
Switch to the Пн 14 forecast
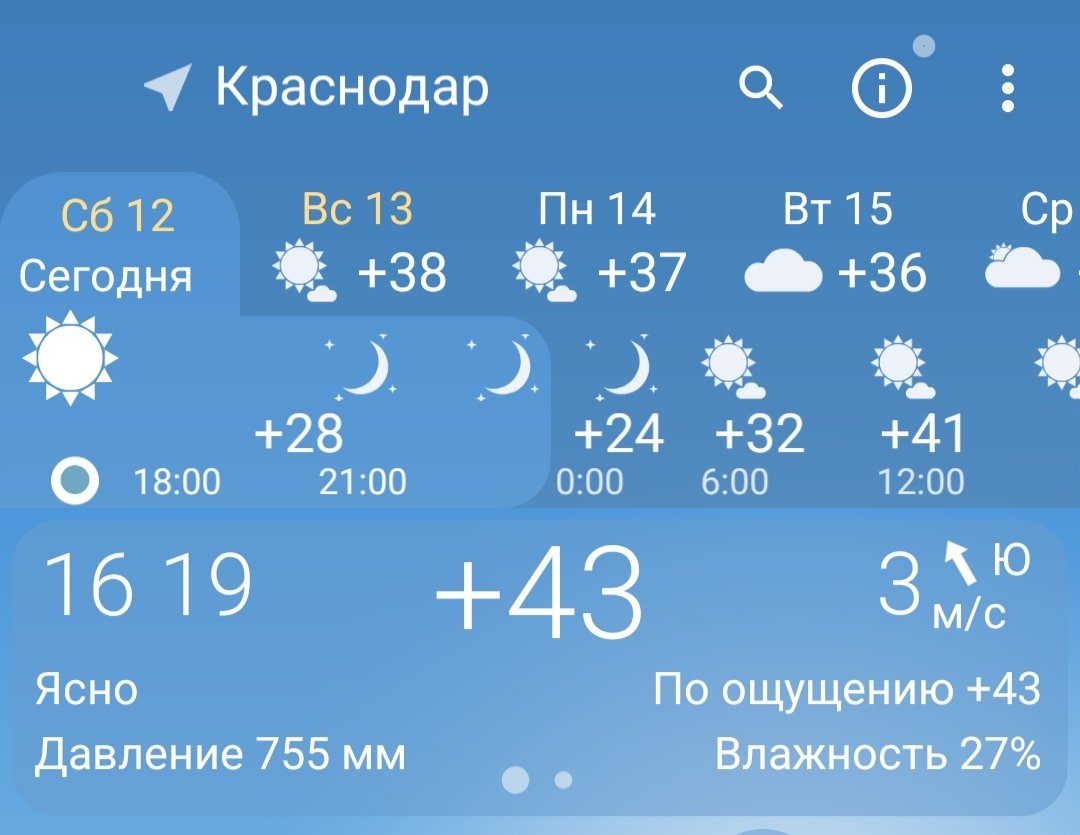coord(599,245)
